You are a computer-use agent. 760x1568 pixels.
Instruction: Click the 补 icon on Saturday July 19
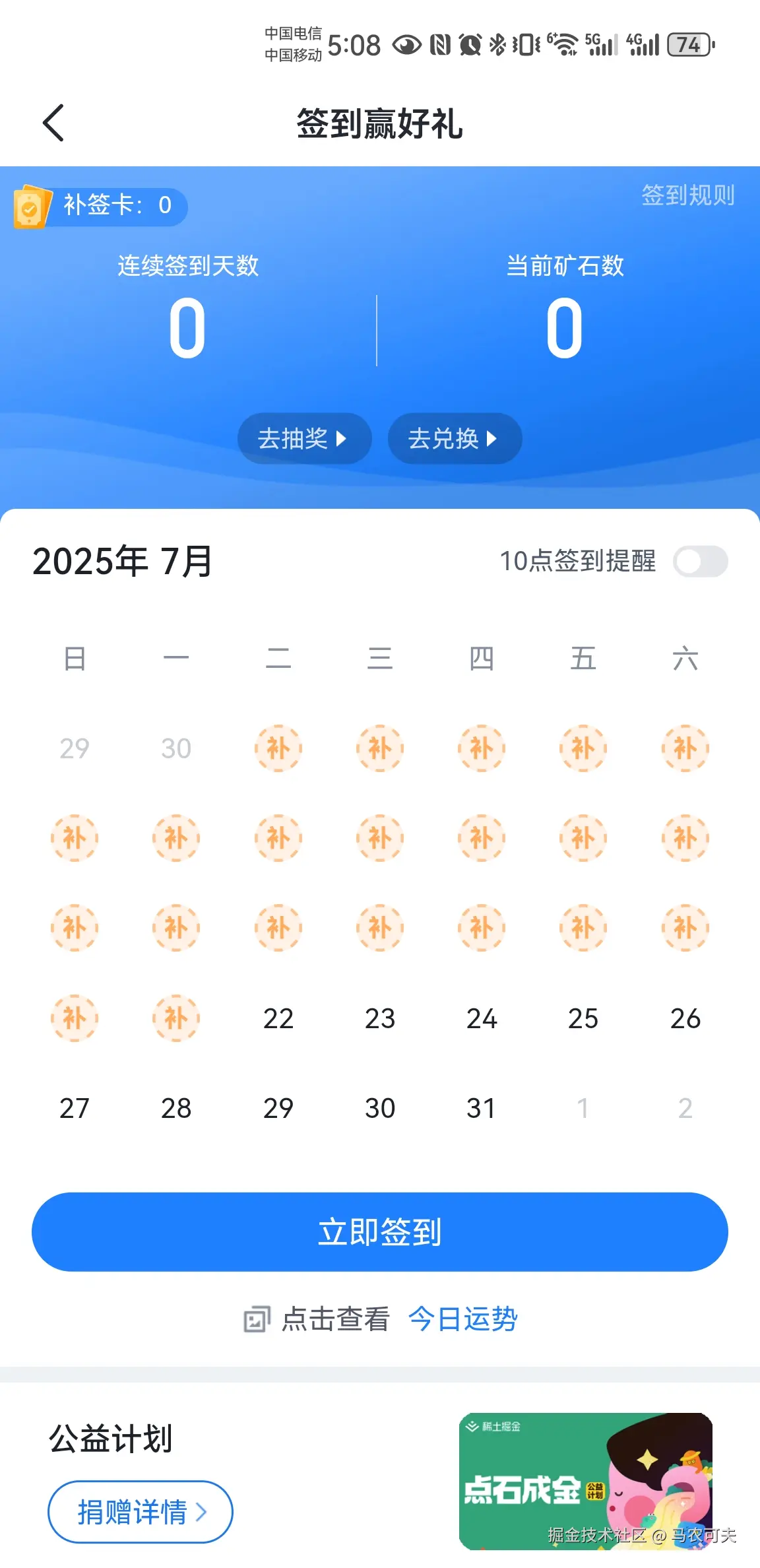pos(685,928)
